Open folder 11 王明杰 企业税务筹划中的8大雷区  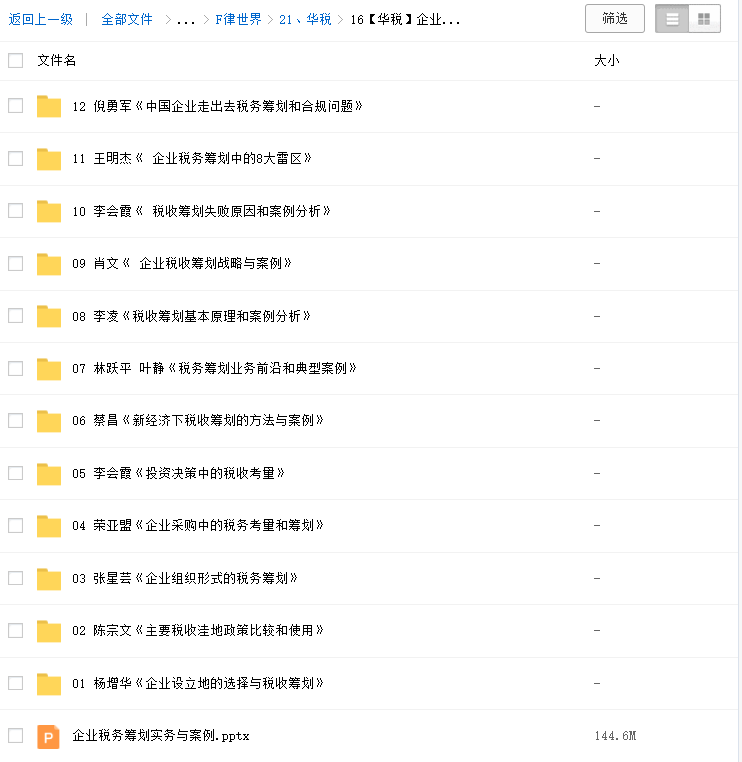tap(192, 158)
